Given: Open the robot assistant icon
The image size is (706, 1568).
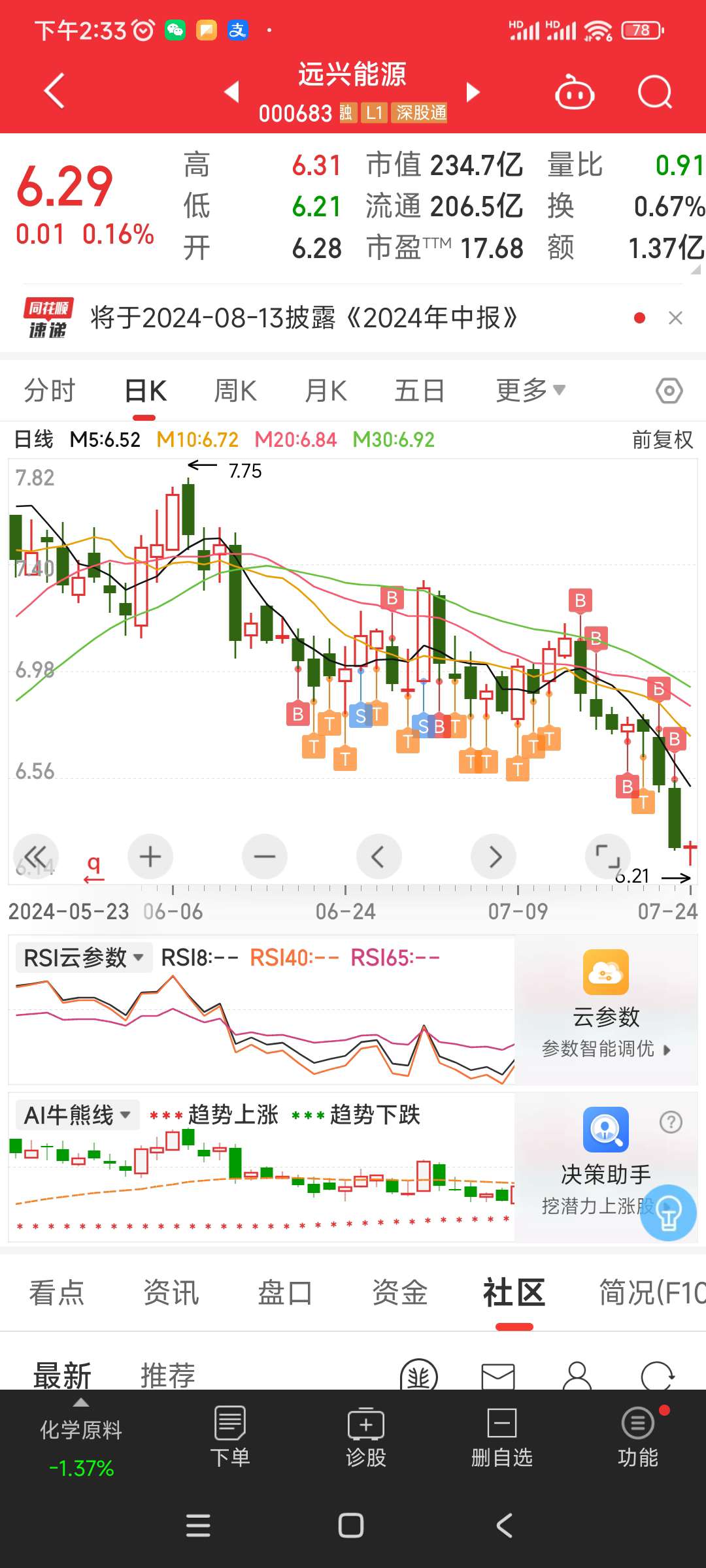Looking at the screenshot, I should coord(575,92).
